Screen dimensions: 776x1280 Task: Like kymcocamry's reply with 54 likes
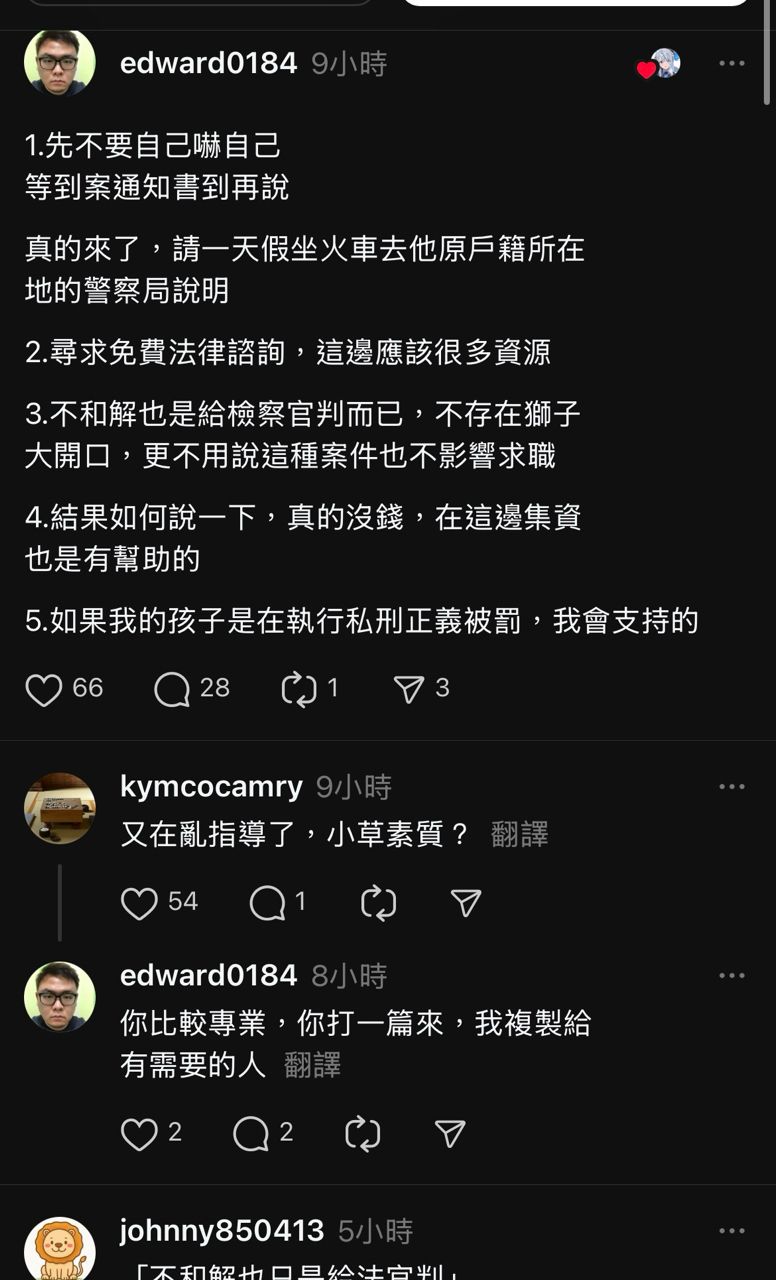click(x=140, y=903)
